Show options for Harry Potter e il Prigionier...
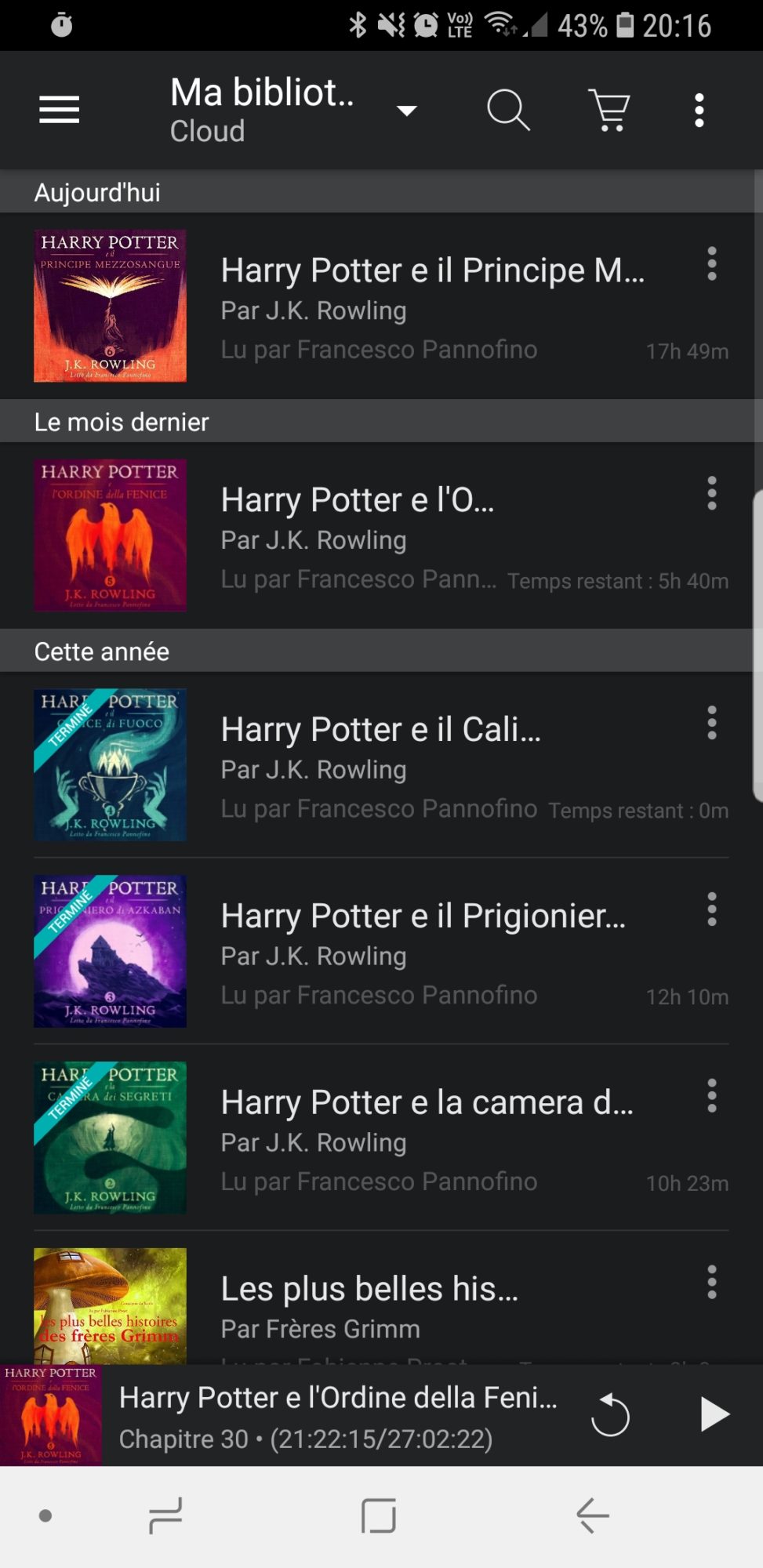763x1568 pixels. 712,909
